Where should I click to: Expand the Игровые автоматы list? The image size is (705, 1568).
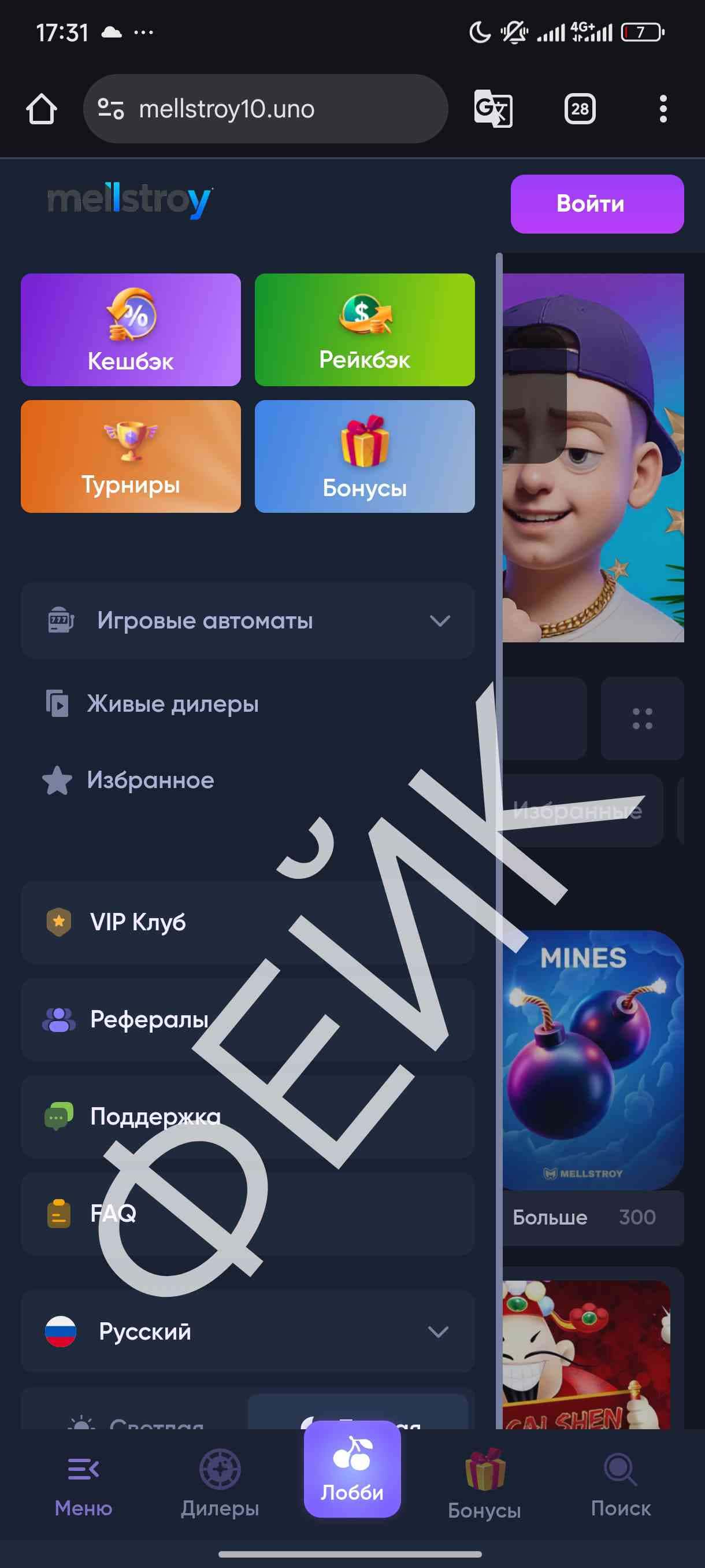click(439, 622)
